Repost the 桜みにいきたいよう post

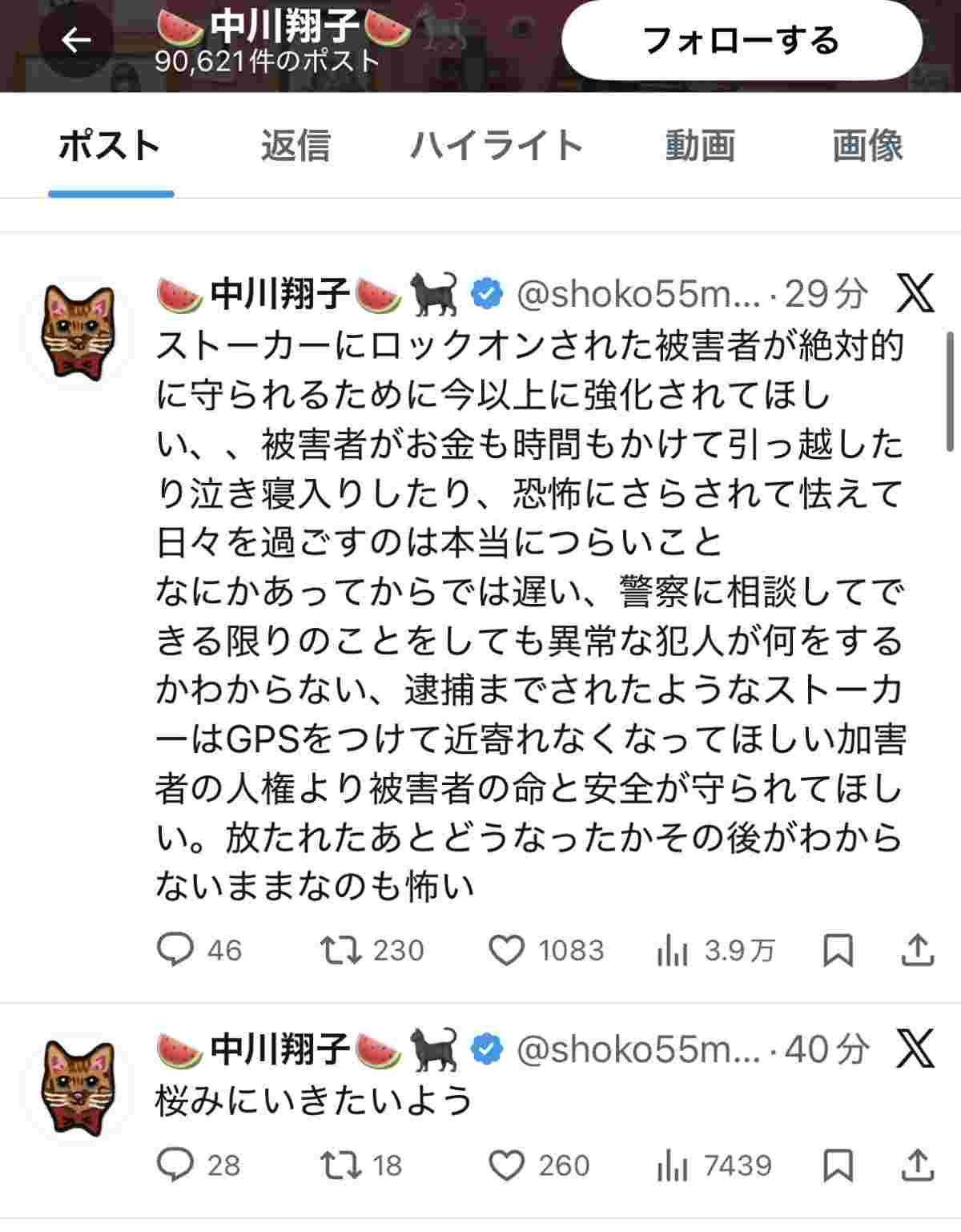[x=340, y=1166]
